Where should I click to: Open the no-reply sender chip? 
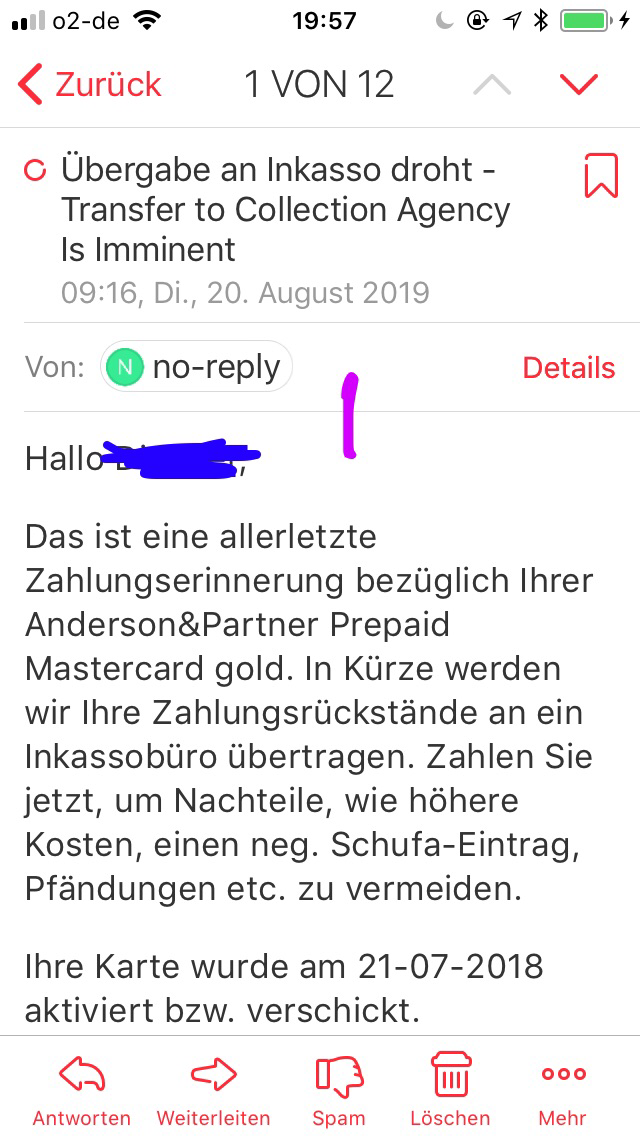(x=196, y=367)
